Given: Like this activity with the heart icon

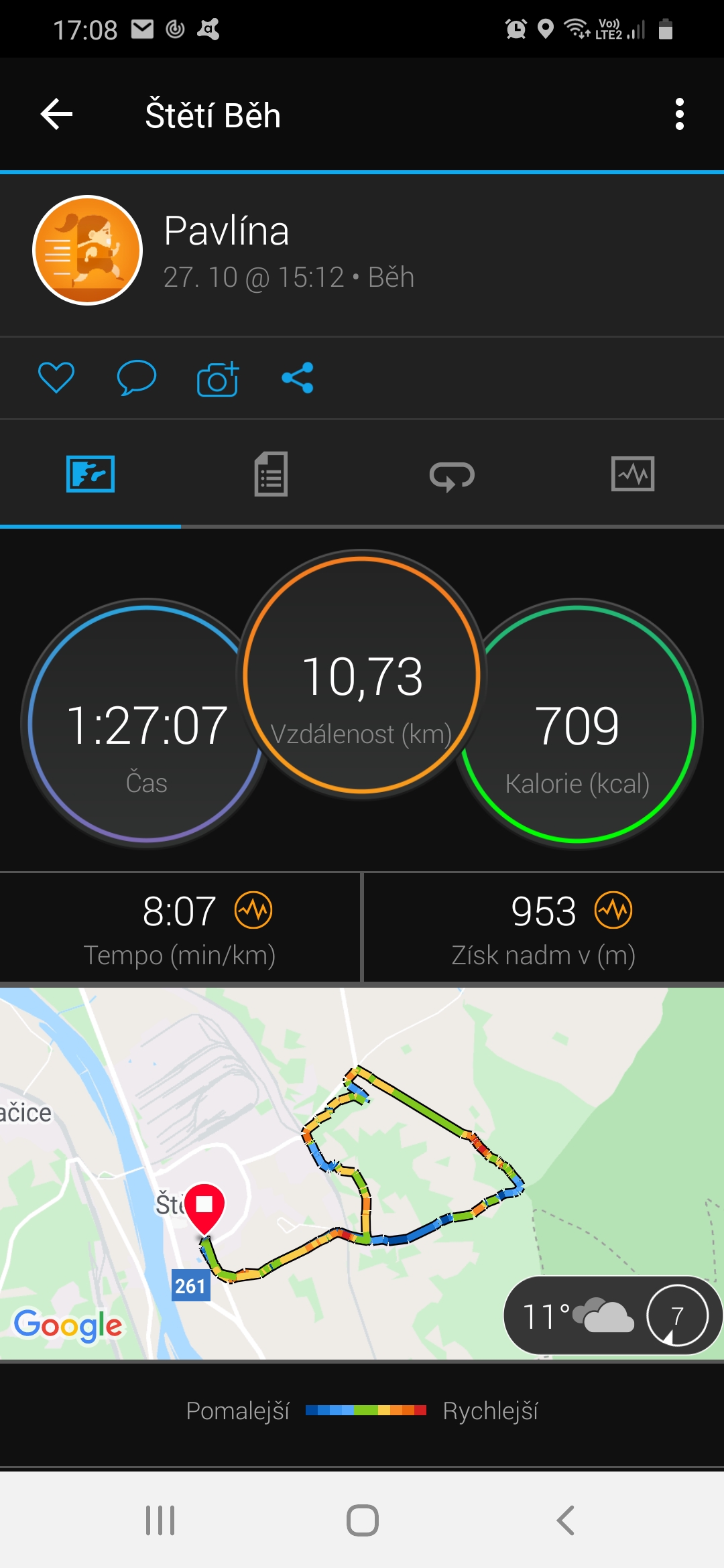Looking at the screenshot, I should (x=56, y=378).
